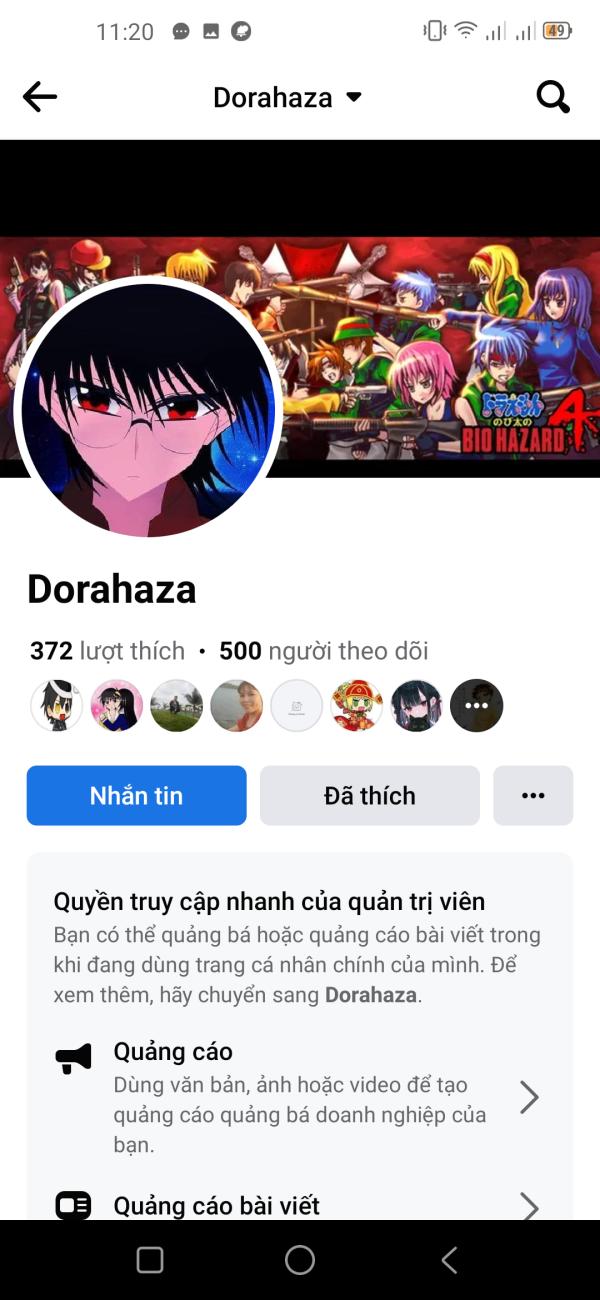The width and height of the screenshot is (600, 1300).
Task: Open the 500 người theo dõi followers list
Action: (323, 652)
